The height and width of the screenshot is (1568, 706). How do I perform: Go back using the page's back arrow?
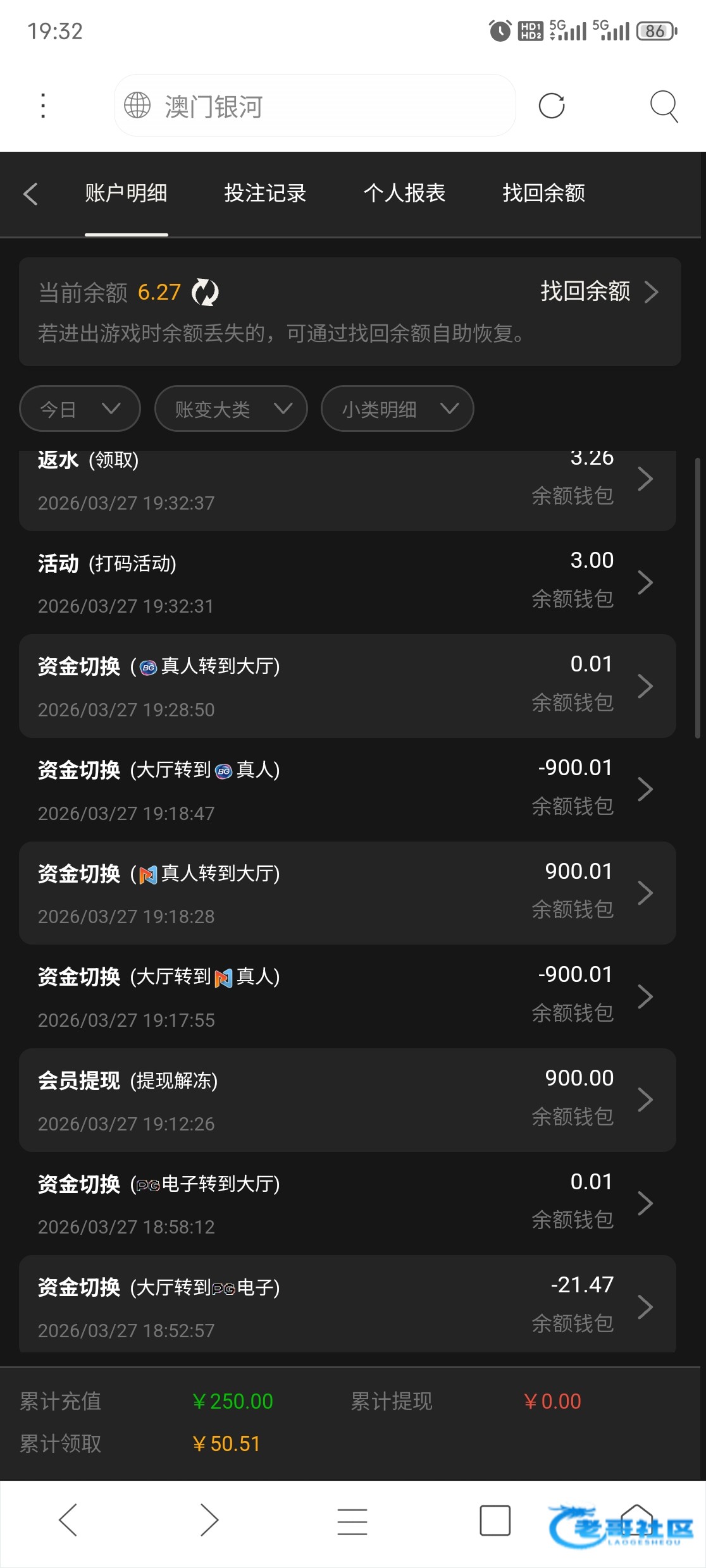click(x=30, y=193)
